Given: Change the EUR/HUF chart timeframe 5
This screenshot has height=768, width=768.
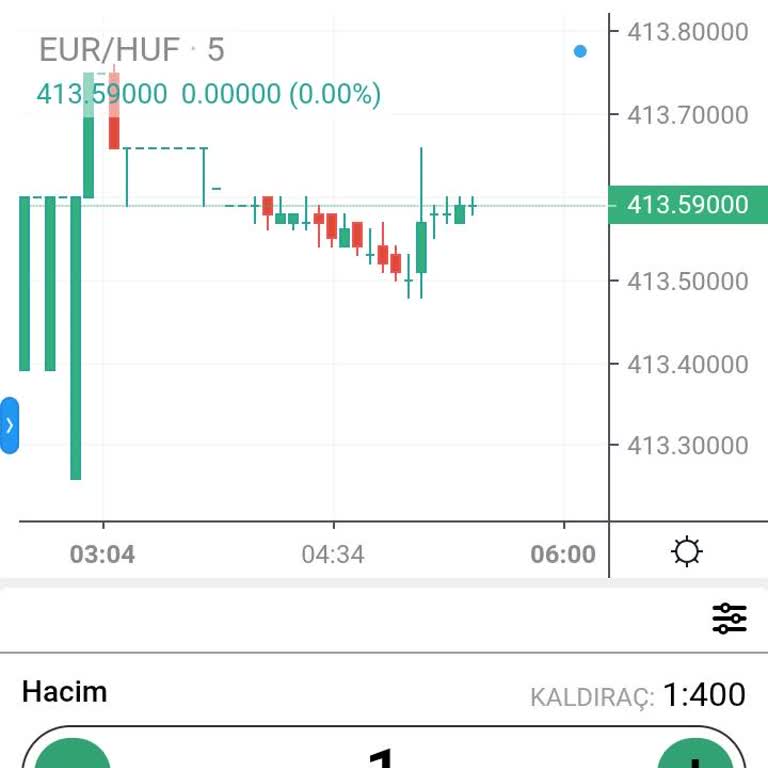Looking at the screenshot, I should [x=216, y=49].
